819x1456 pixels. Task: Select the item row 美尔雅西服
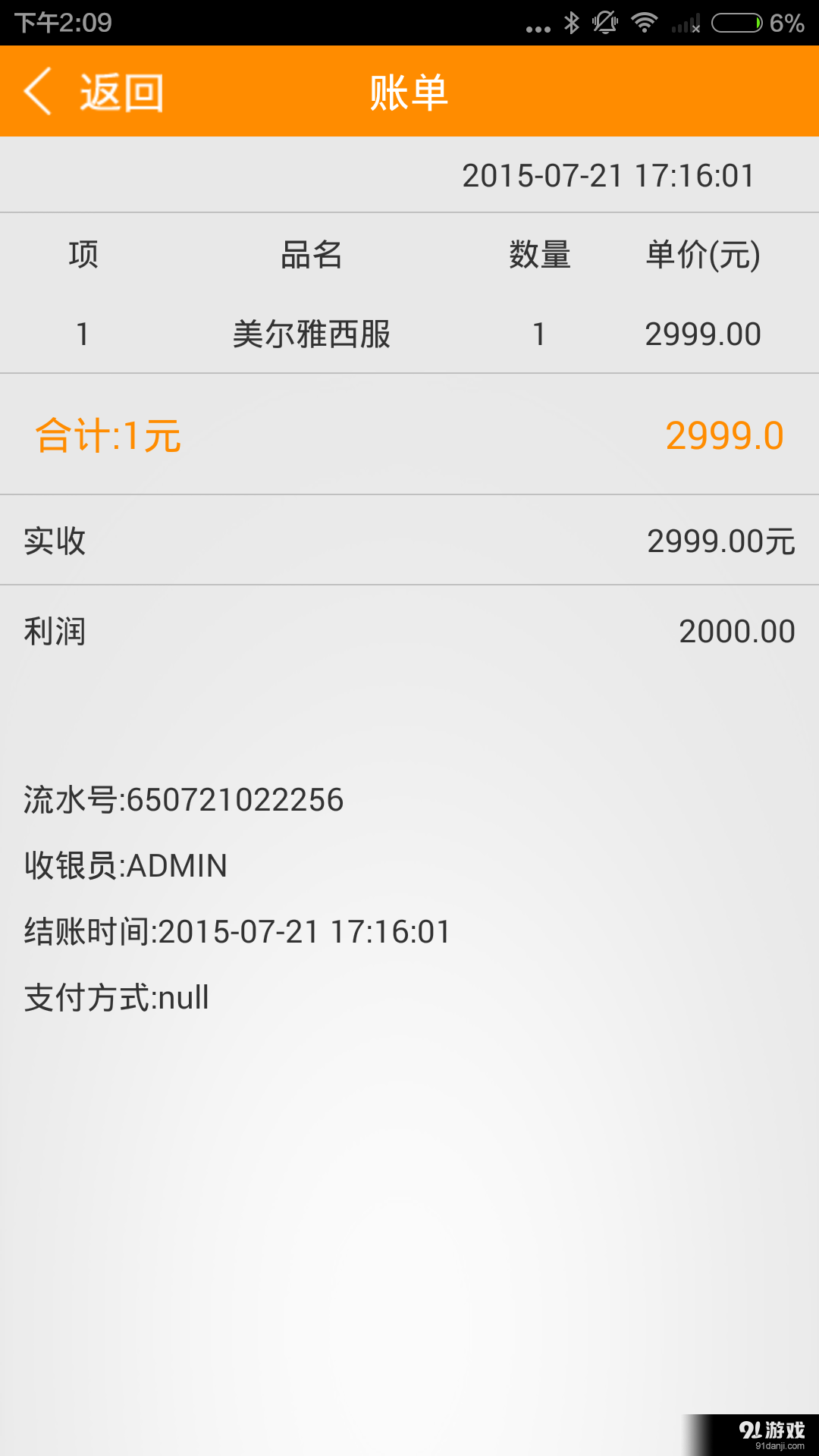coord(311,334)
